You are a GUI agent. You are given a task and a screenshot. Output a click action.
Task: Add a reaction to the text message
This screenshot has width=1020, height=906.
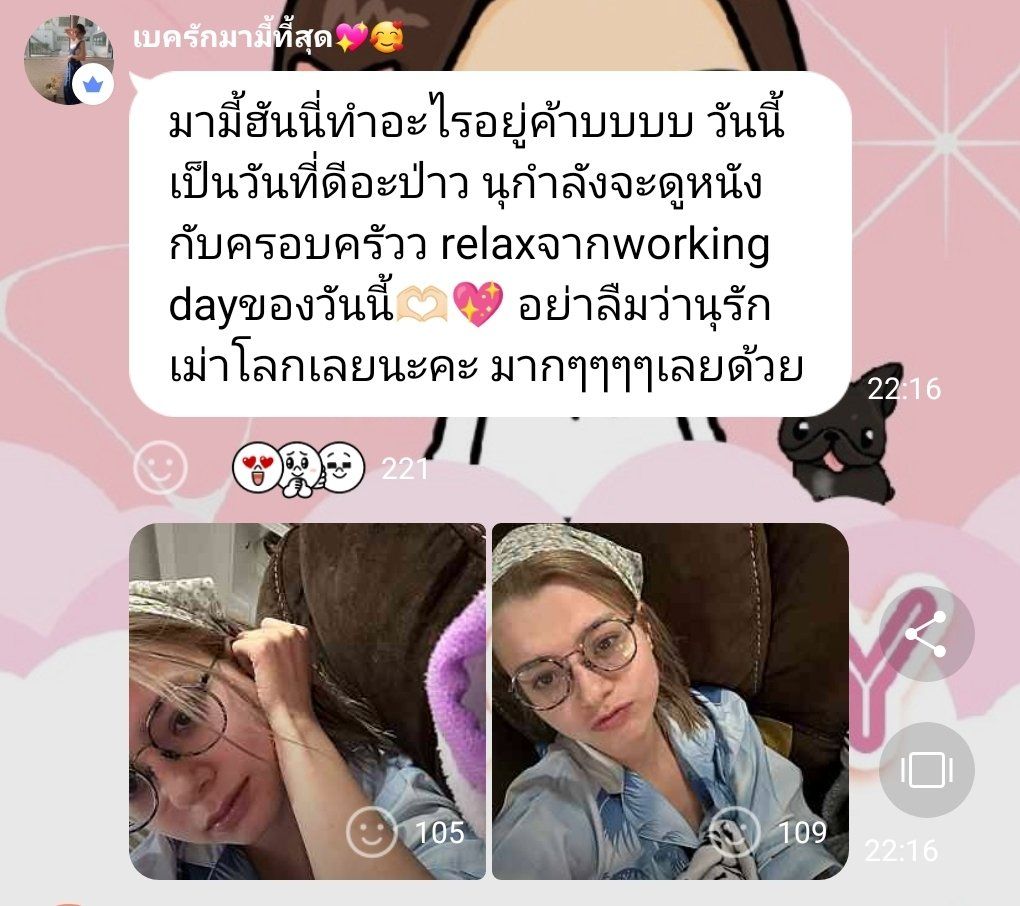pyautogui.click(x=160, y=467)
